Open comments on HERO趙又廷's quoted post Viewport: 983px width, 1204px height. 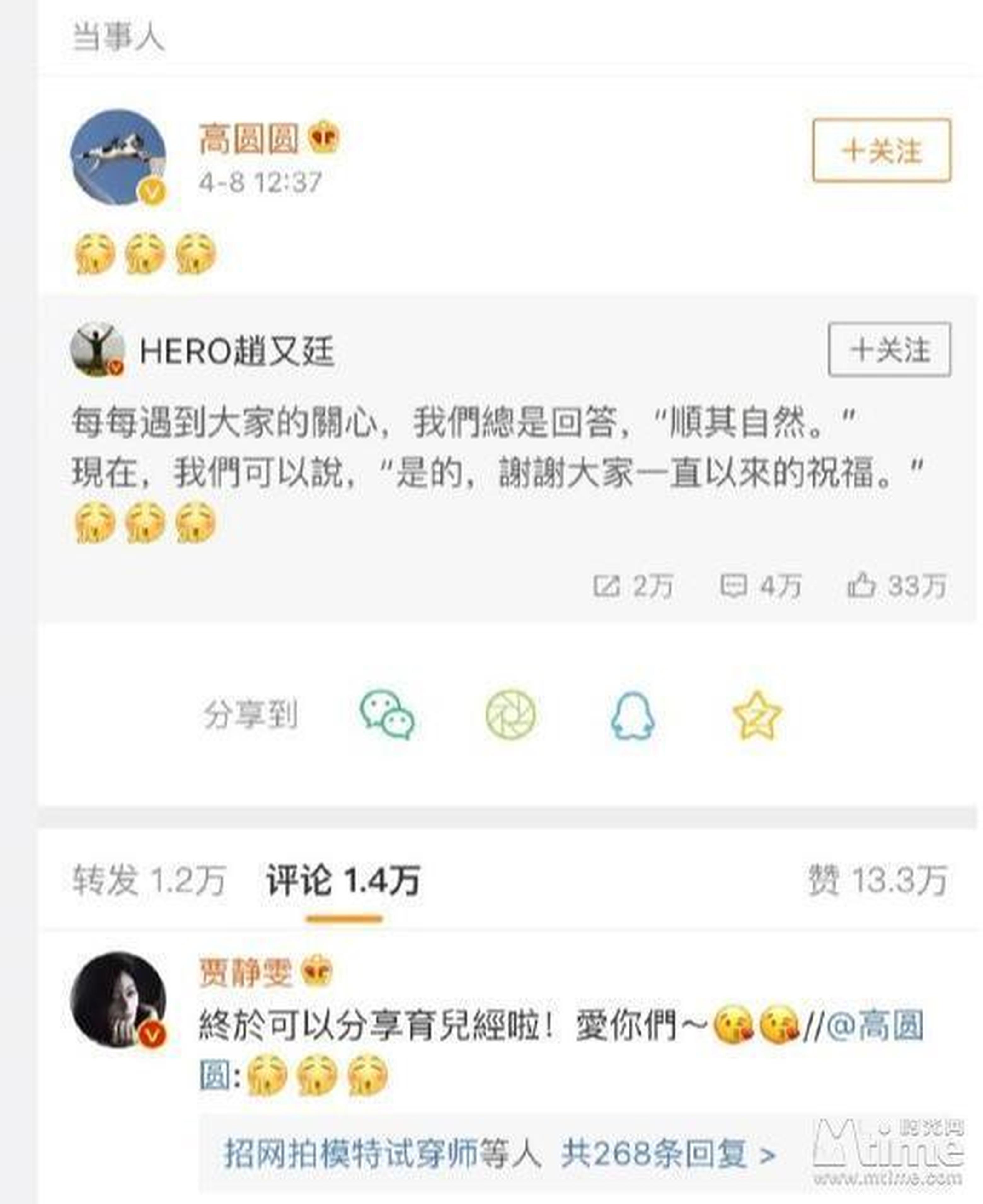(x=760, y=585)
